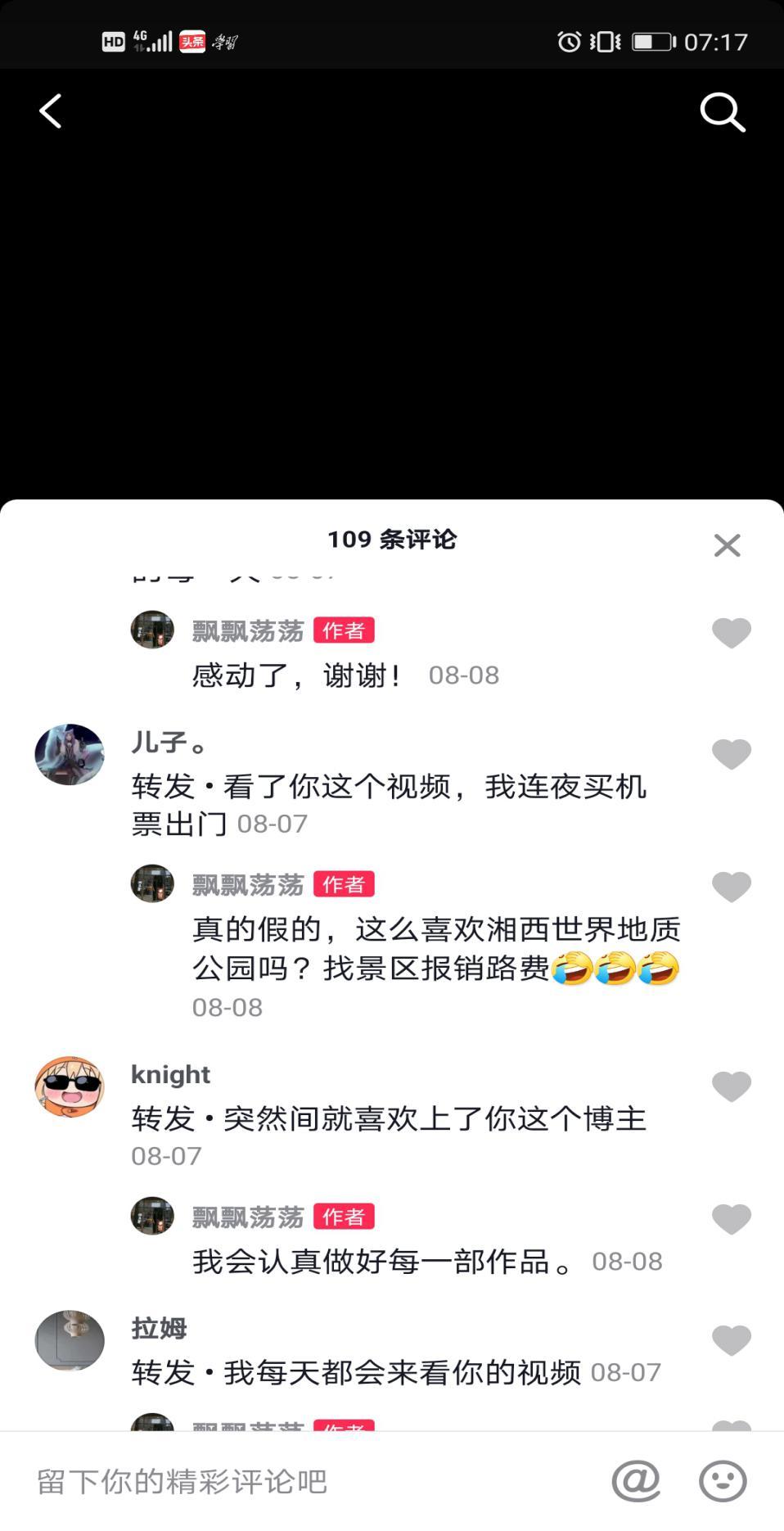This screenshot has width=784, height=1531.
Task: Like knight's comment
Action: click(731, 1086)
